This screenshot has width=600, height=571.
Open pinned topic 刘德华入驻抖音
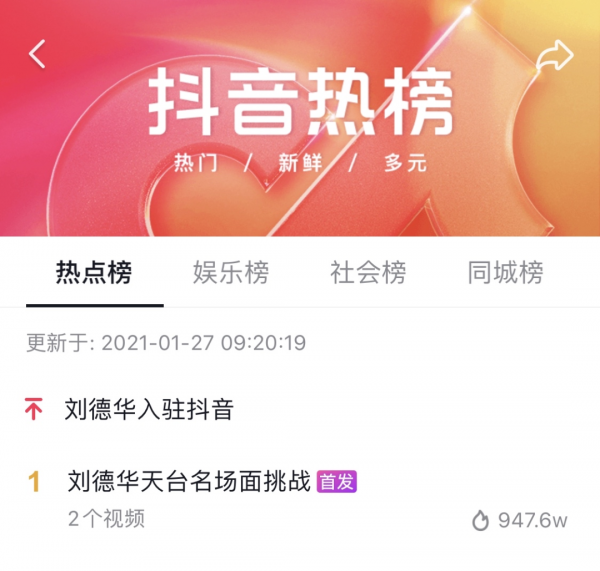[149, 408]
